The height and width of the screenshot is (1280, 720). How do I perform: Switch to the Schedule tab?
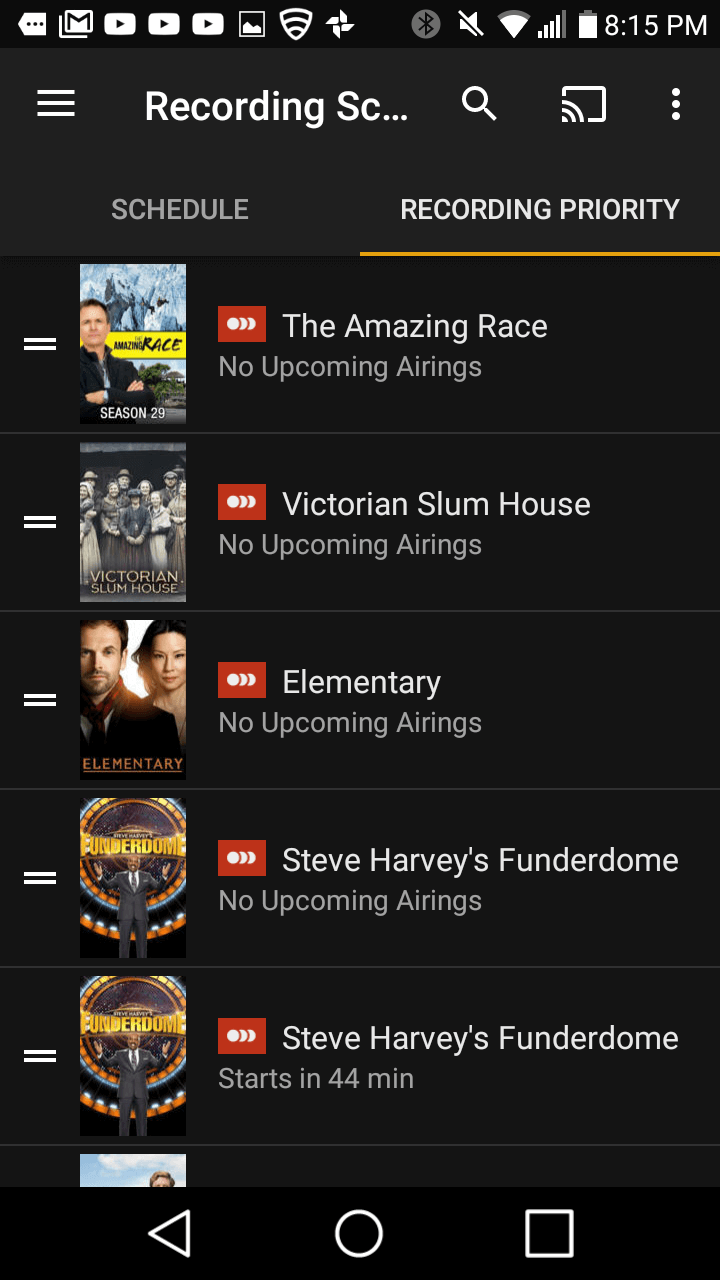coord(180,209)
